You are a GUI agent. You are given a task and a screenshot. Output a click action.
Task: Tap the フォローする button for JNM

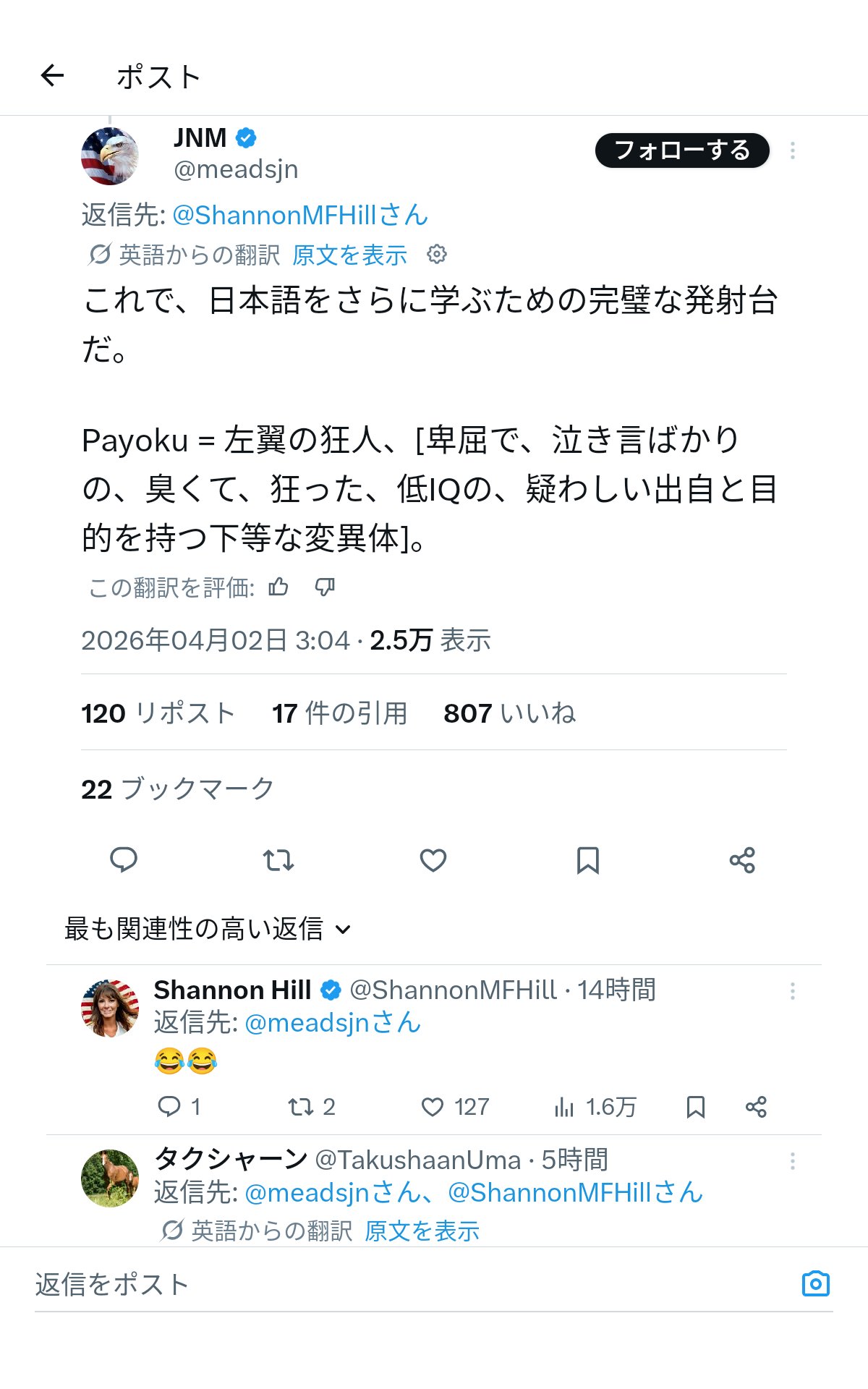681,150
